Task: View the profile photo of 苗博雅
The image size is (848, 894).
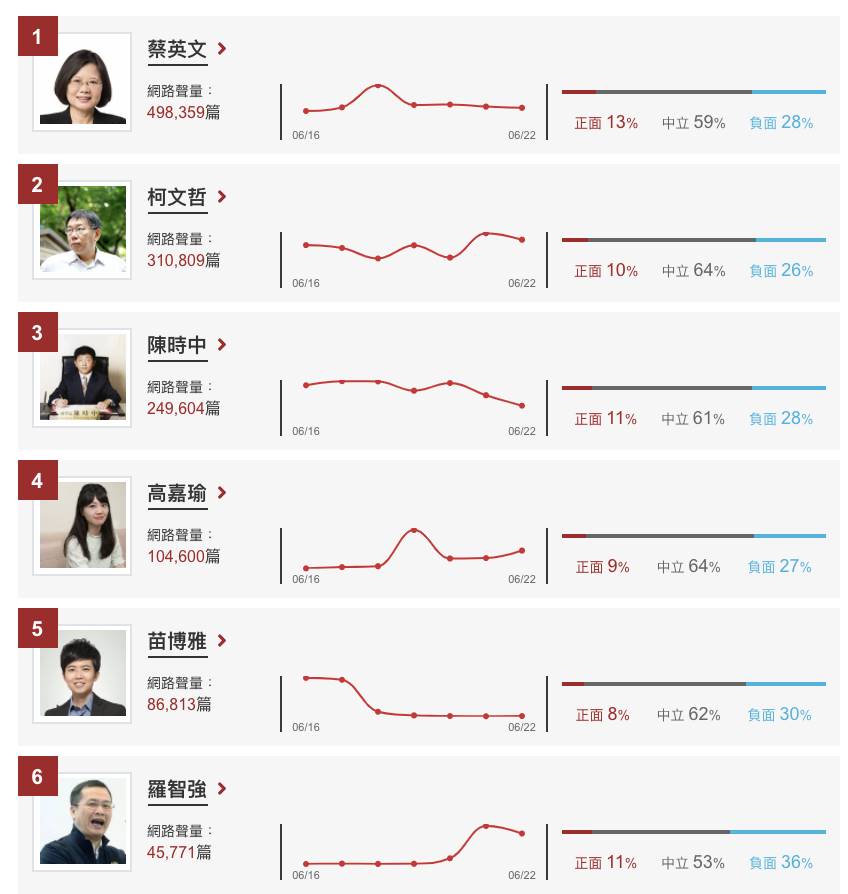Action: (x=83, y=674)
